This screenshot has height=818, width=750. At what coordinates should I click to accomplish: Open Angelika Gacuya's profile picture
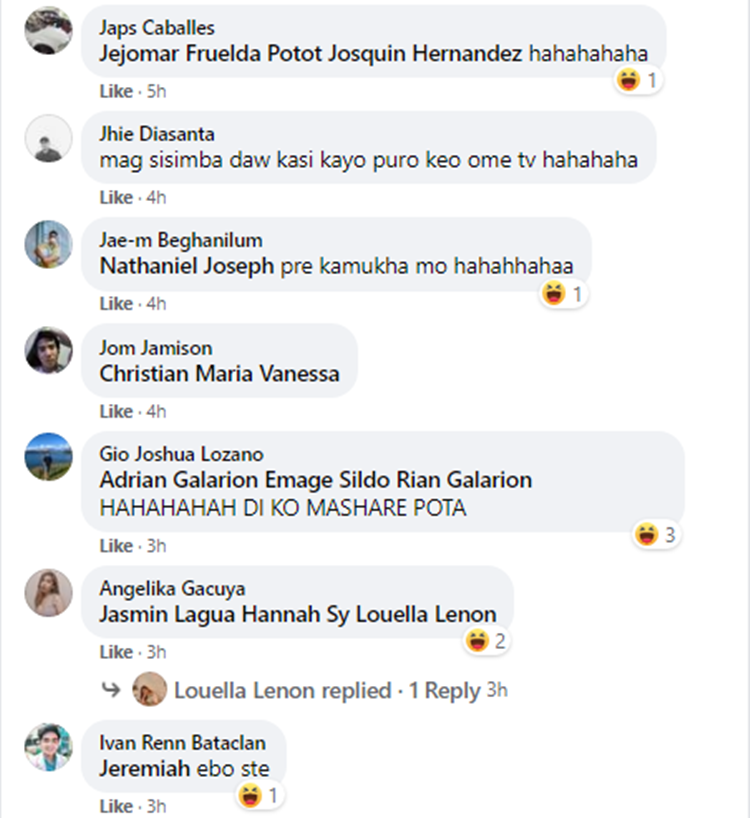click(x=48, y=592)
